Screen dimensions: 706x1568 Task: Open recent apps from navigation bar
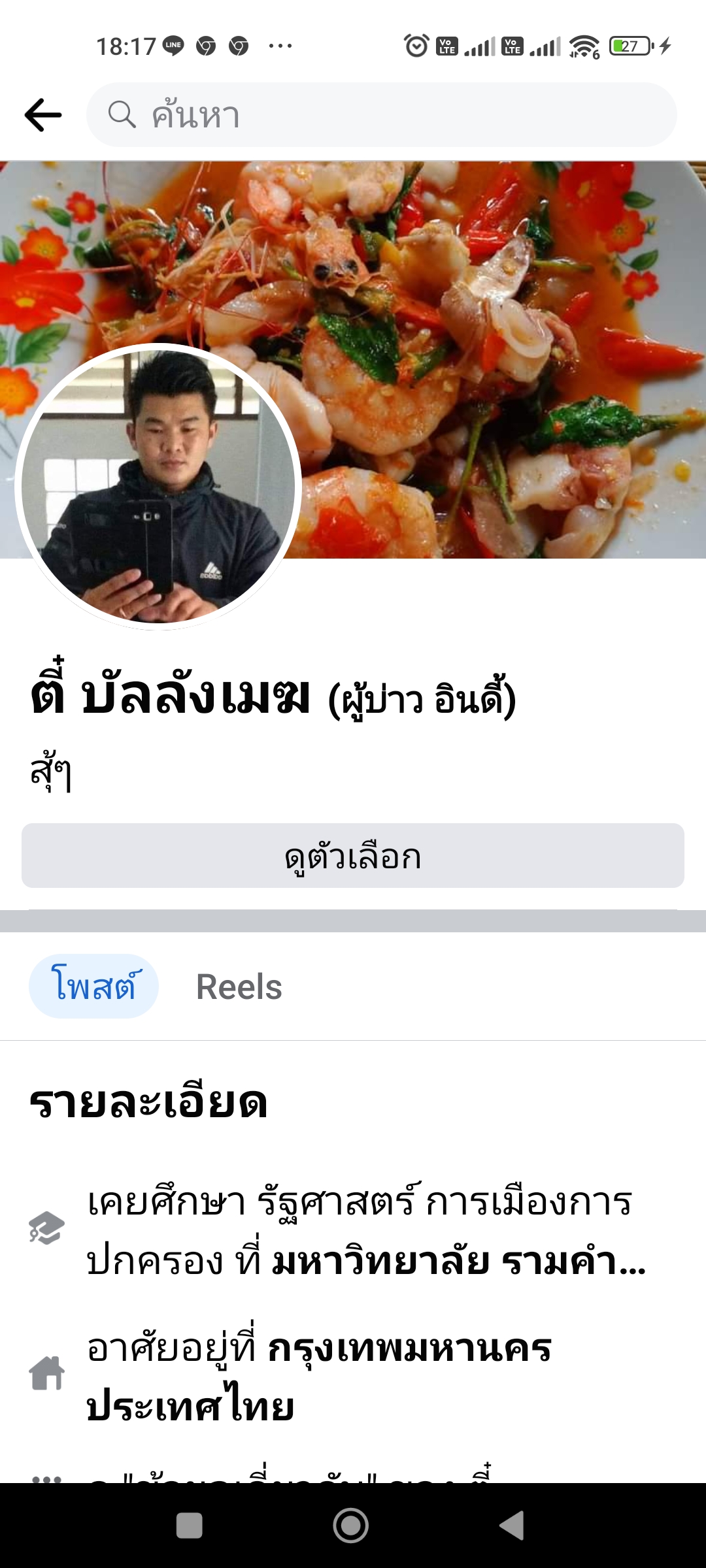point(190,1526)
